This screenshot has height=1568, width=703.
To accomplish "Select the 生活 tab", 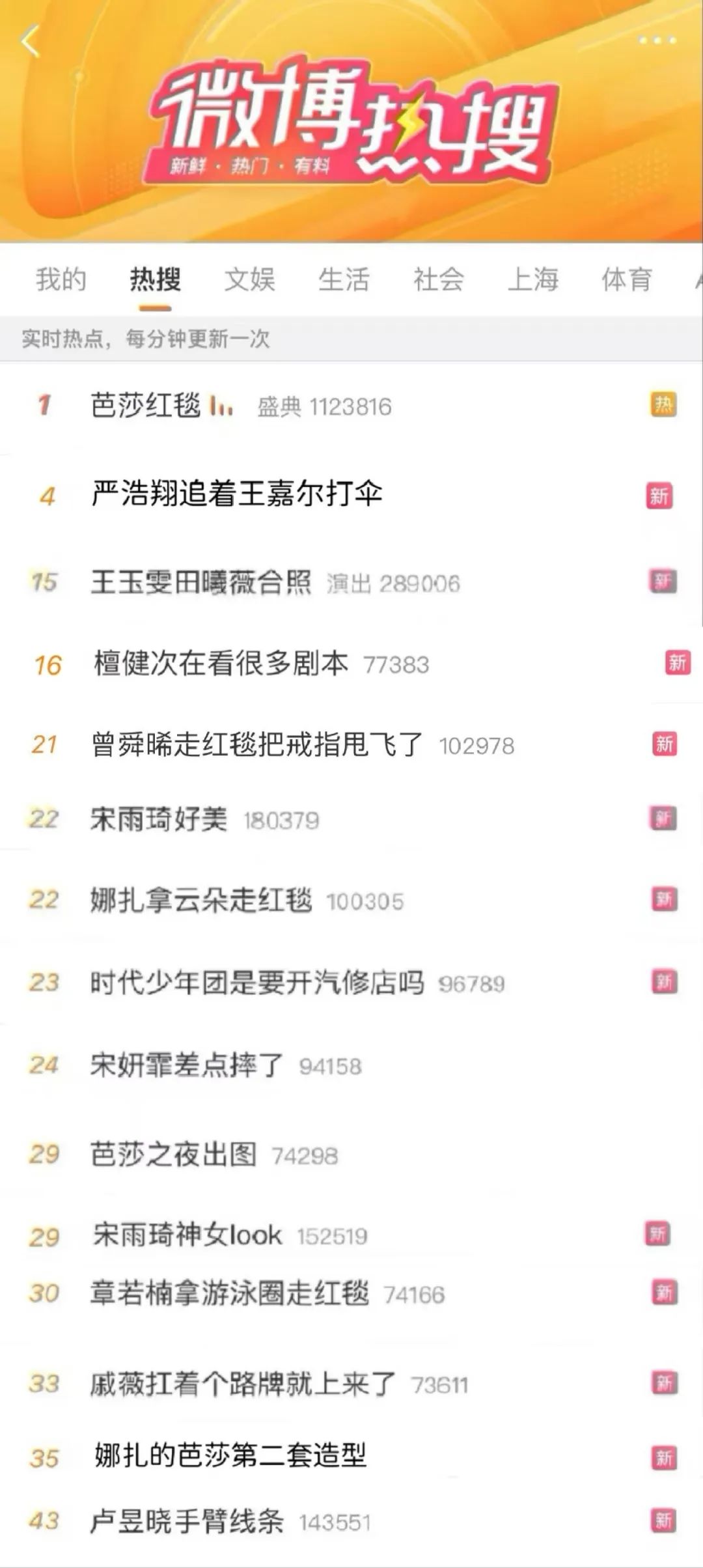I will (344, 279).
